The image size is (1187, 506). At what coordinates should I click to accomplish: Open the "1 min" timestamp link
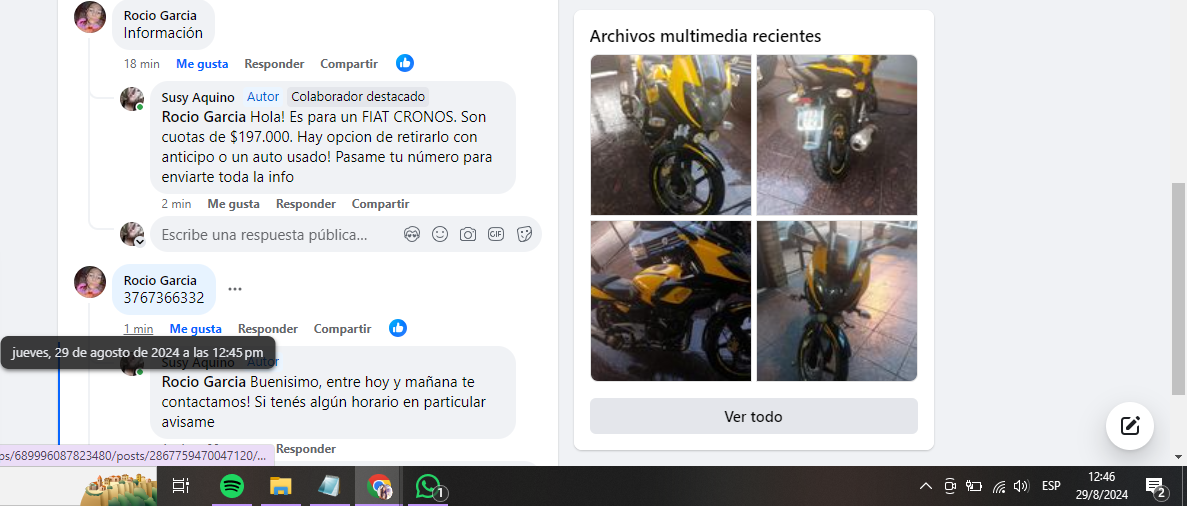pos(138,329)
